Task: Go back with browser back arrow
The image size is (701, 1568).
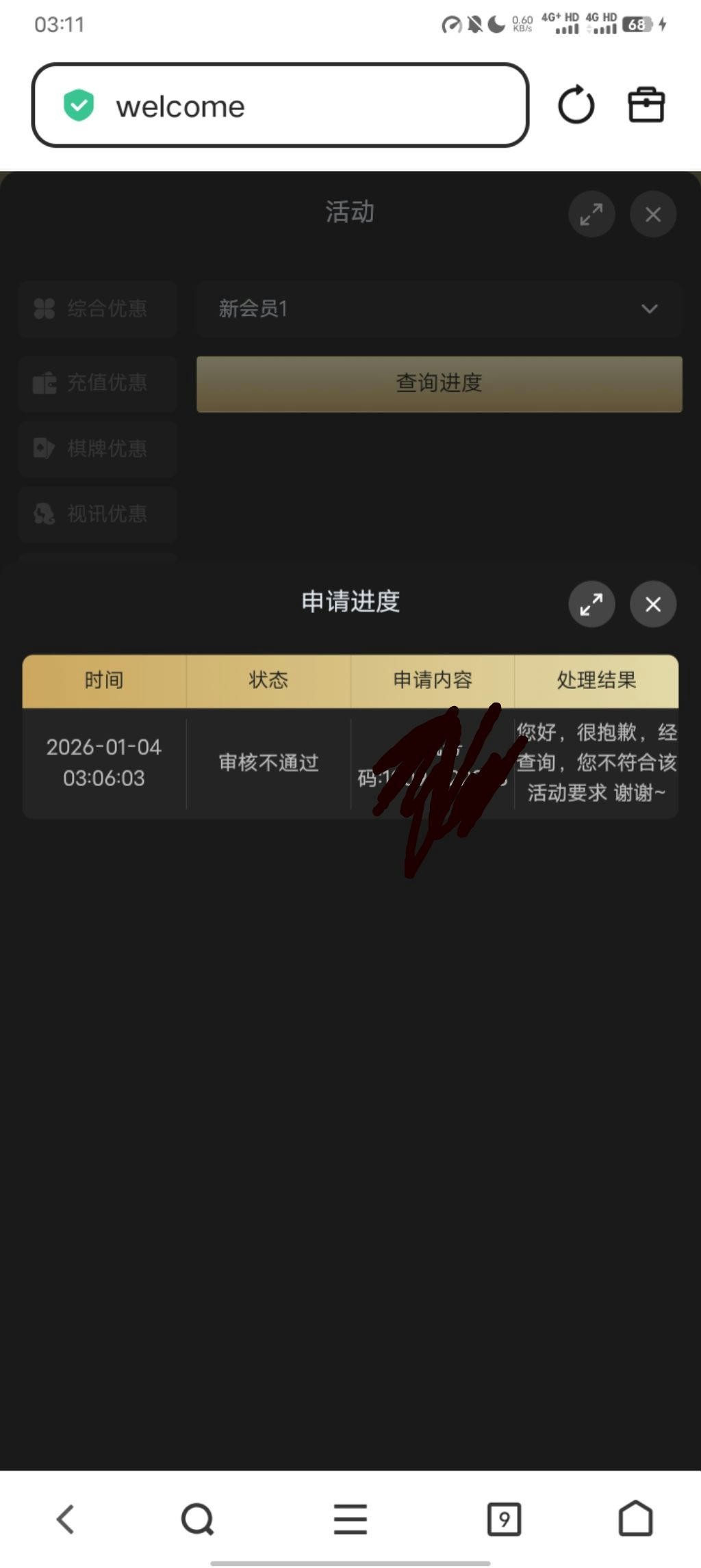Action: coord(66,1519)
